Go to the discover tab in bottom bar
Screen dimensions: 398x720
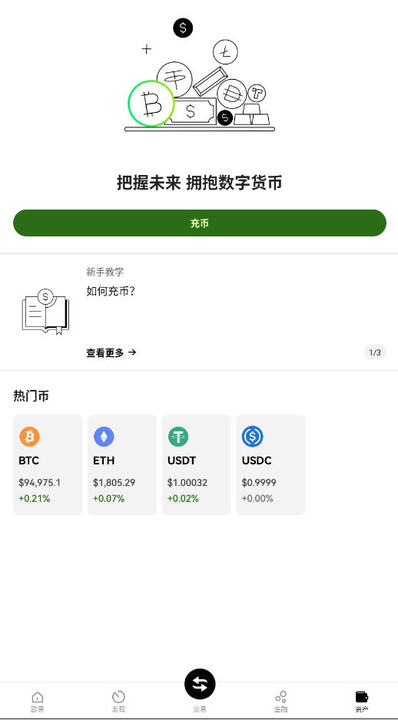pos(118,701)
